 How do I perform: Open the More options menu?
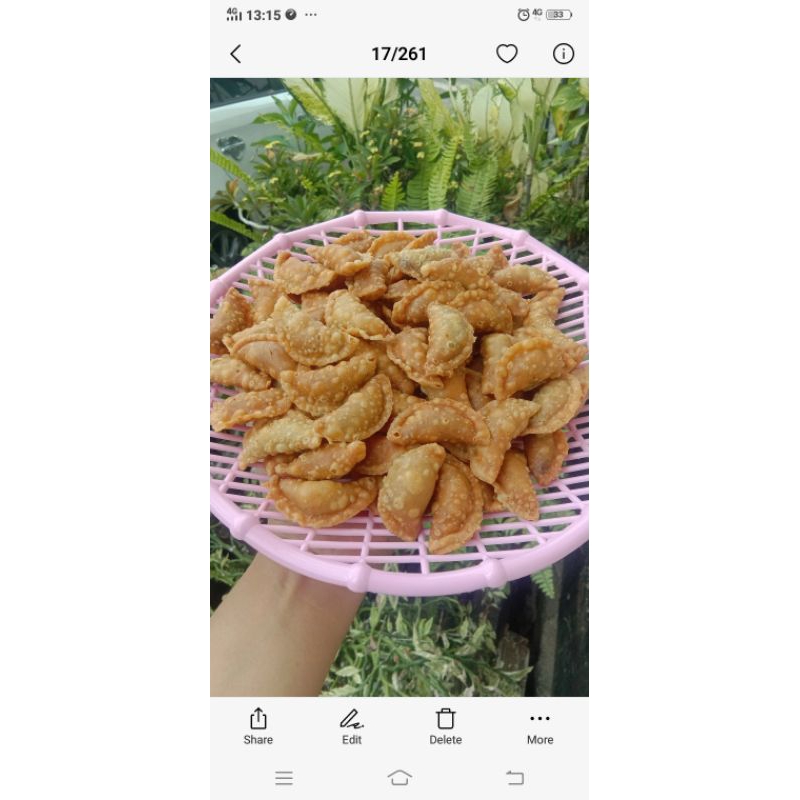pyautogui.click(x=540, y=726)
